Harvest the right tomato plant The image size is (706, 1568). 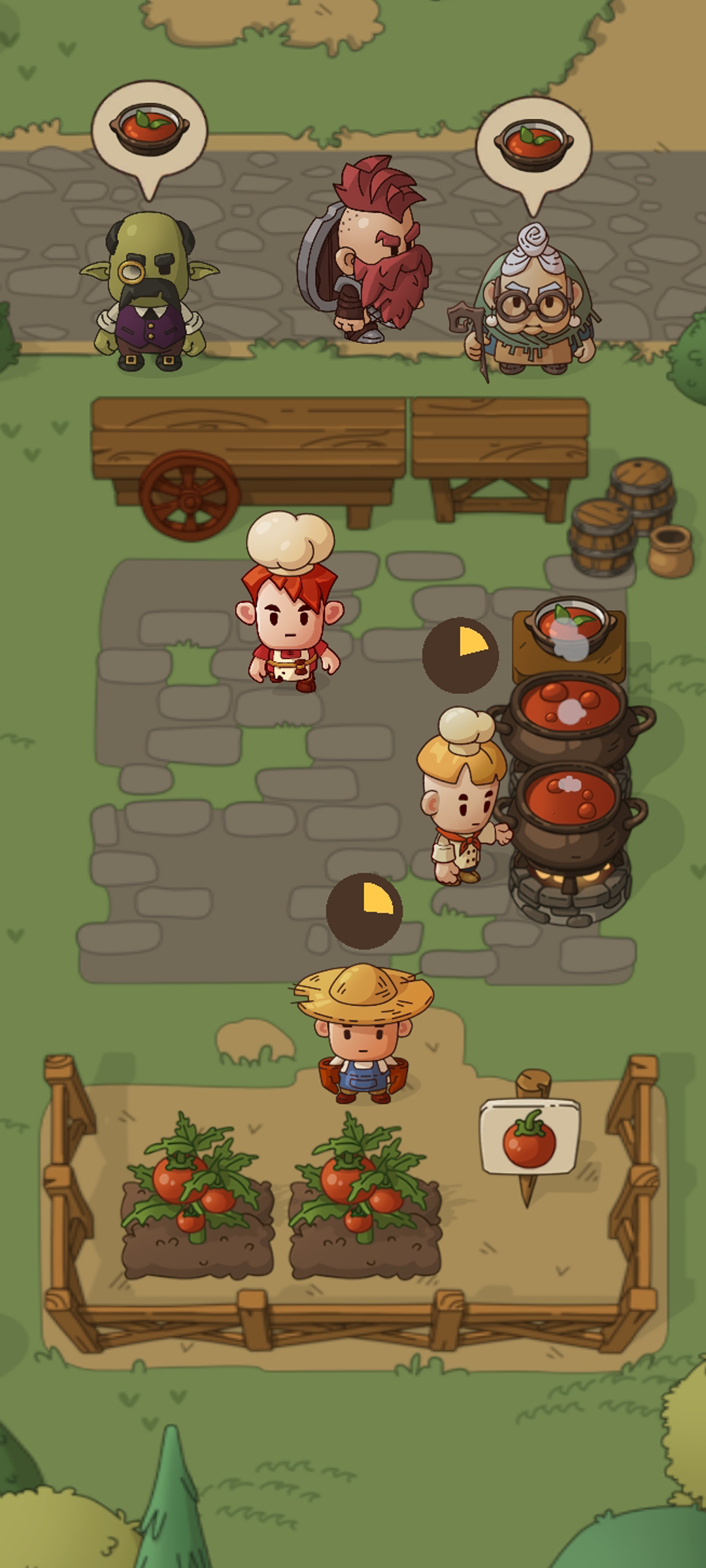click(x=363, y=1176)
